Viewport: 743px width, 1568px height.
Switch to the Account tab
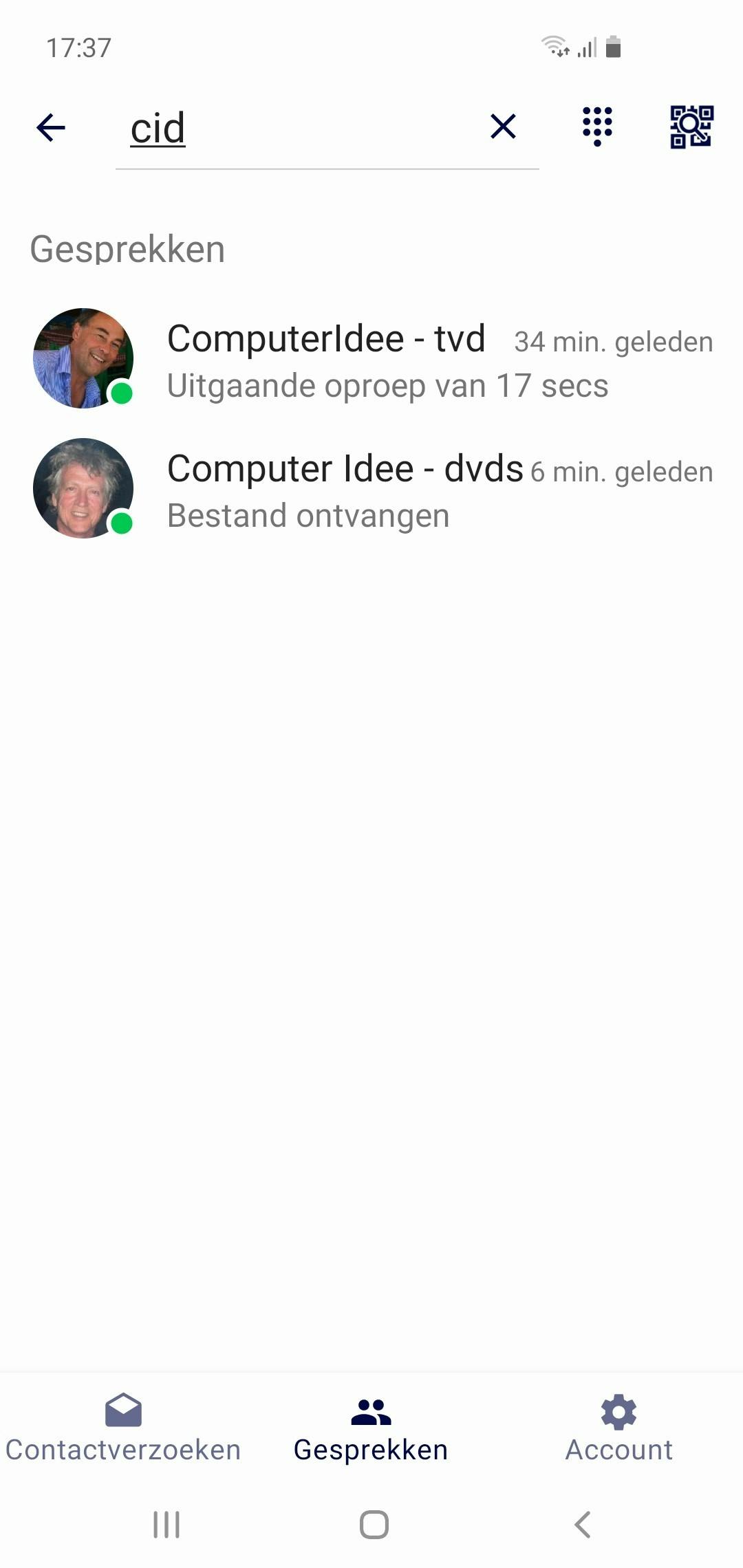pos(618,1429)
